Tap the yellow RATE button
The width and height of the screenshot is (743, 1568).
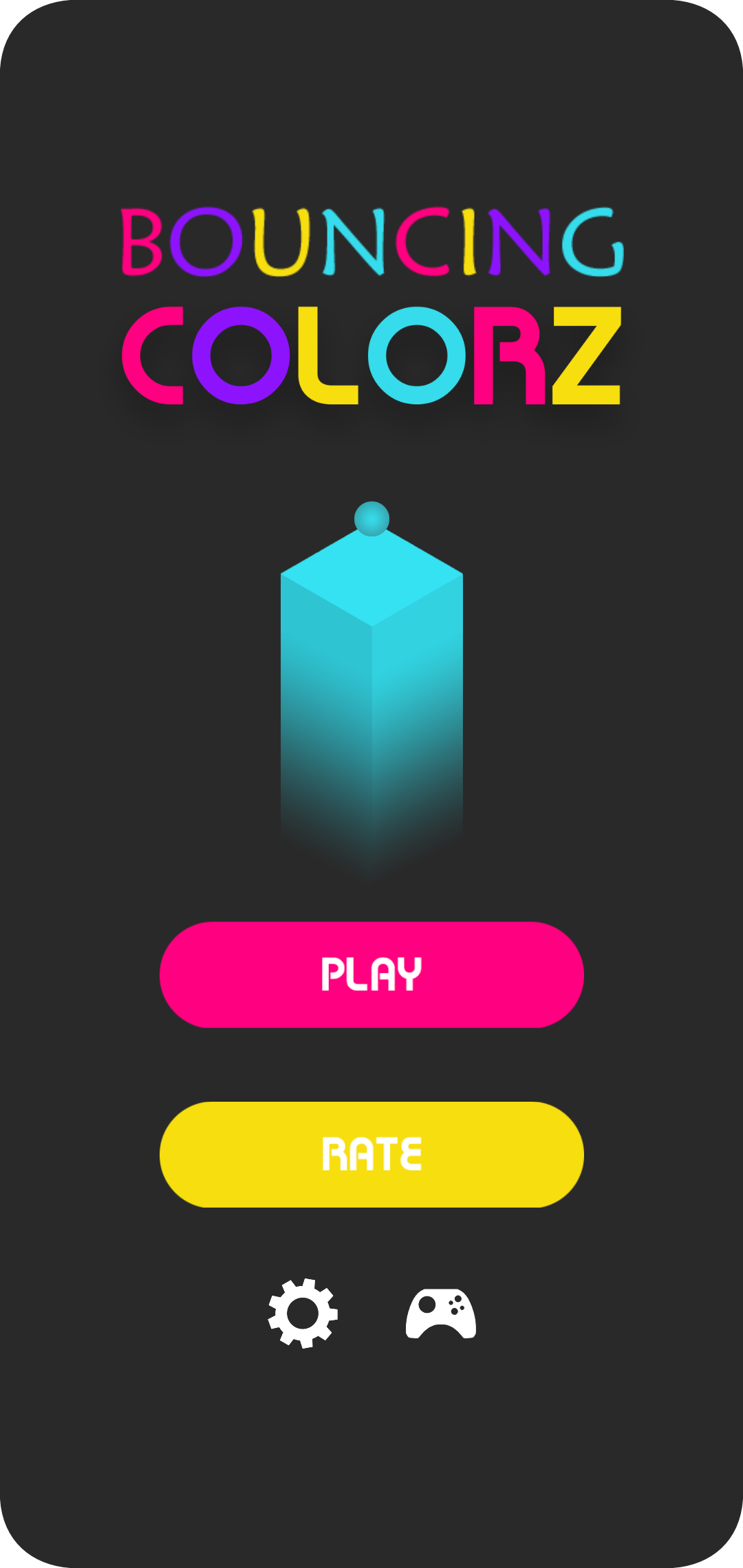click(371, 1154)
